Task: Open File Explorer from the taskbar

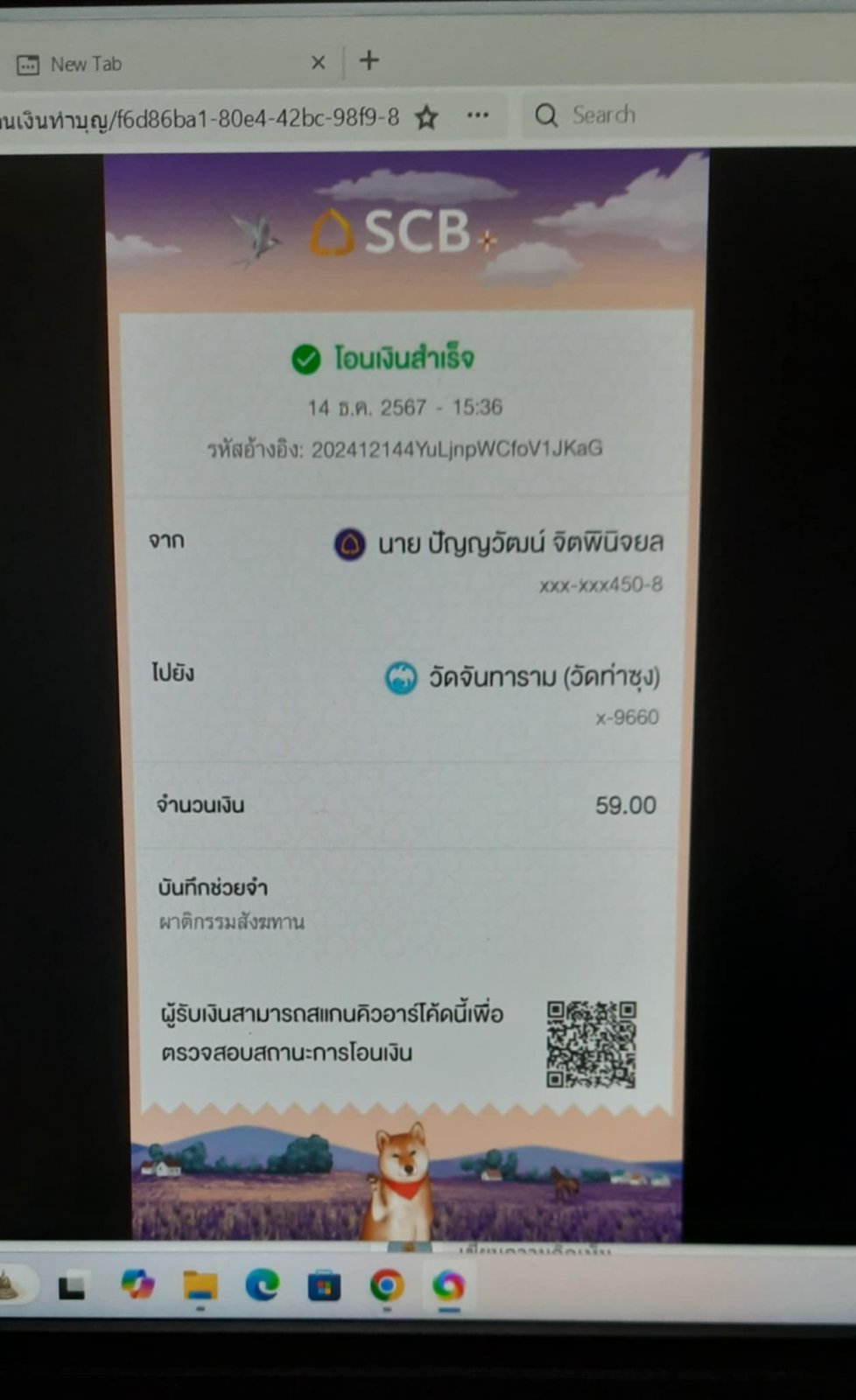Action: pos(200,1285)
